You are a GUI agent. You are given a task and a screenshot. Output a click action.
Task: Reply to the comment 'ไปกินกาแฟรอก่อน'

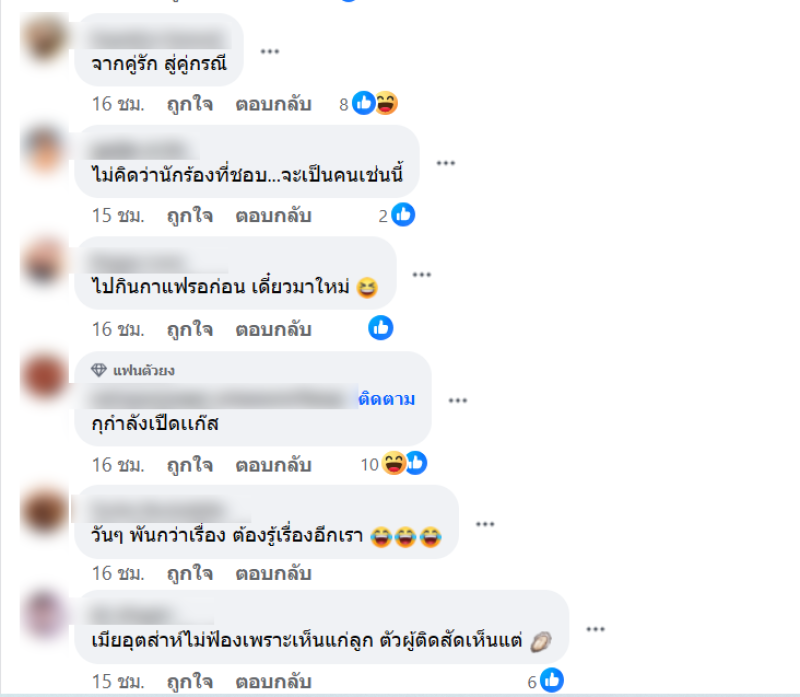(x=274, y=329)
